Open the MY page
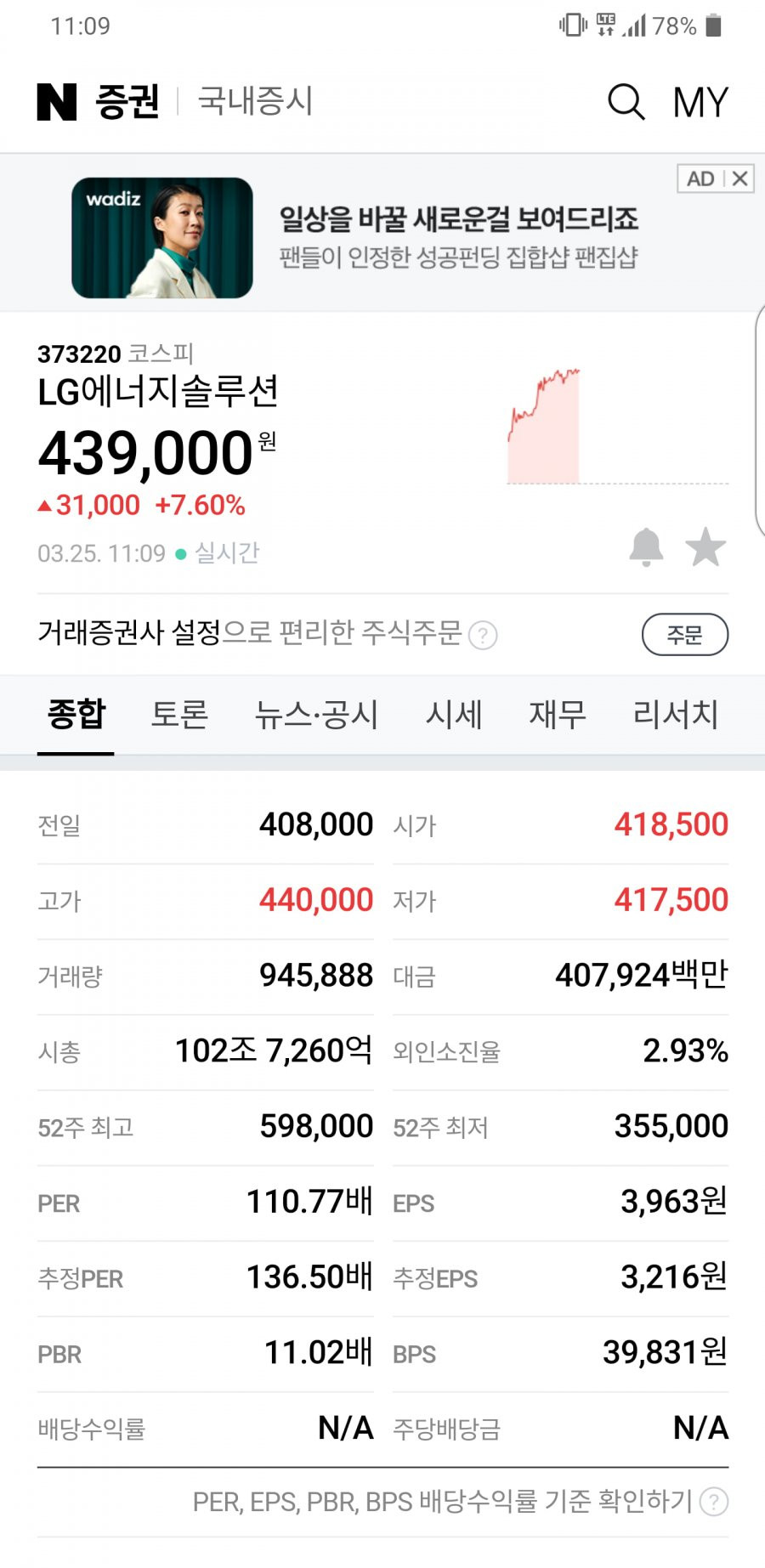 pyautogui.click(x=700, y=103)
